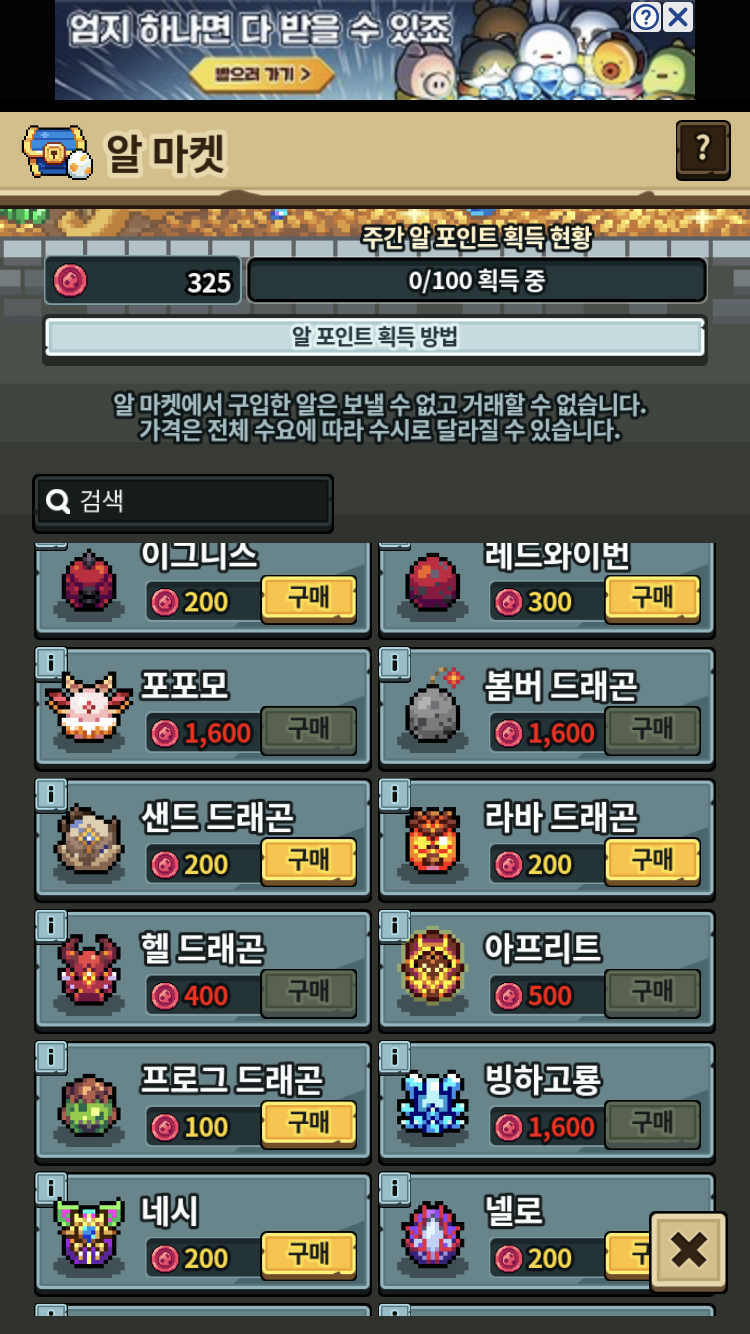
Task: Dismiss the top ad banner
Action: 678,16
